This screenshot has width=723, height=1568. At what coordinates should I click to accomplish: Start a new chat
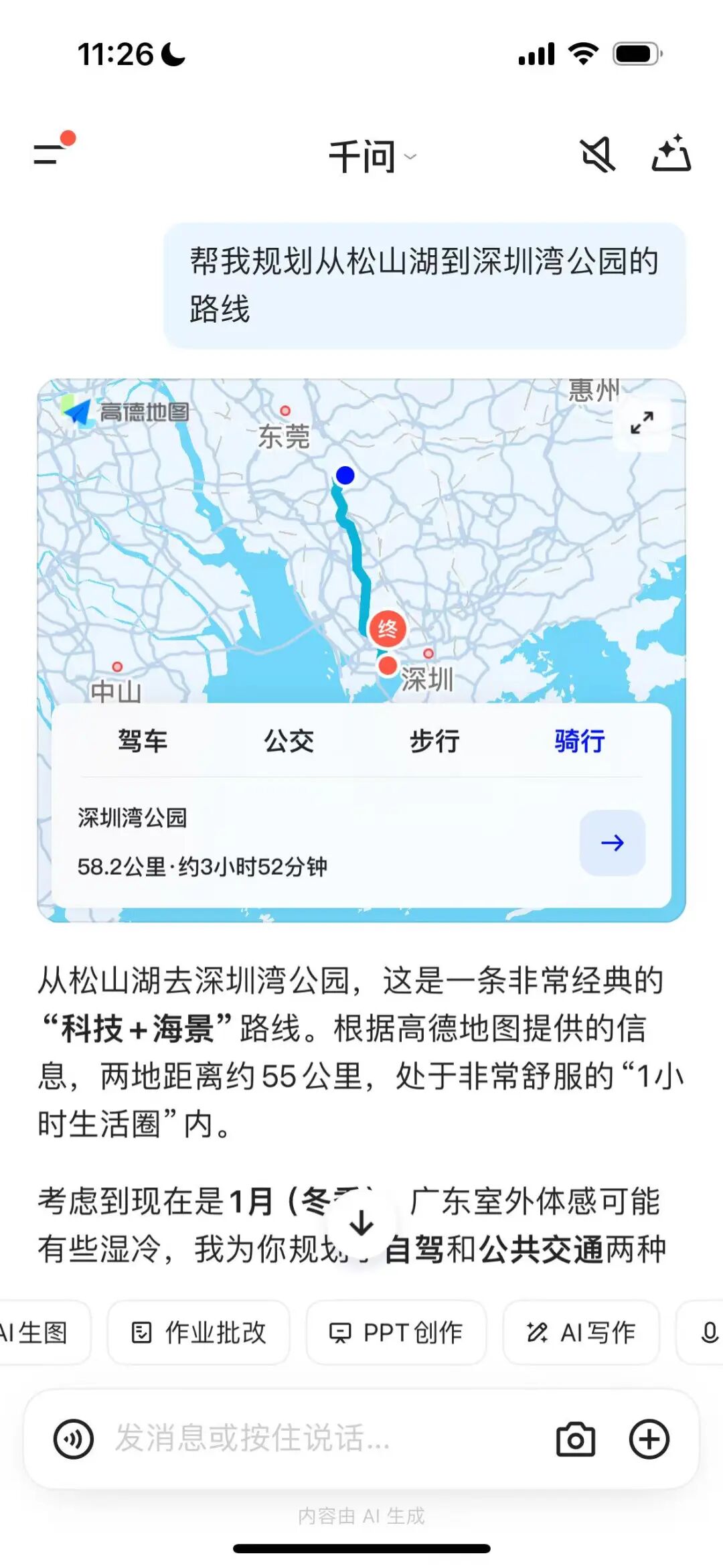tap(671, 153)
